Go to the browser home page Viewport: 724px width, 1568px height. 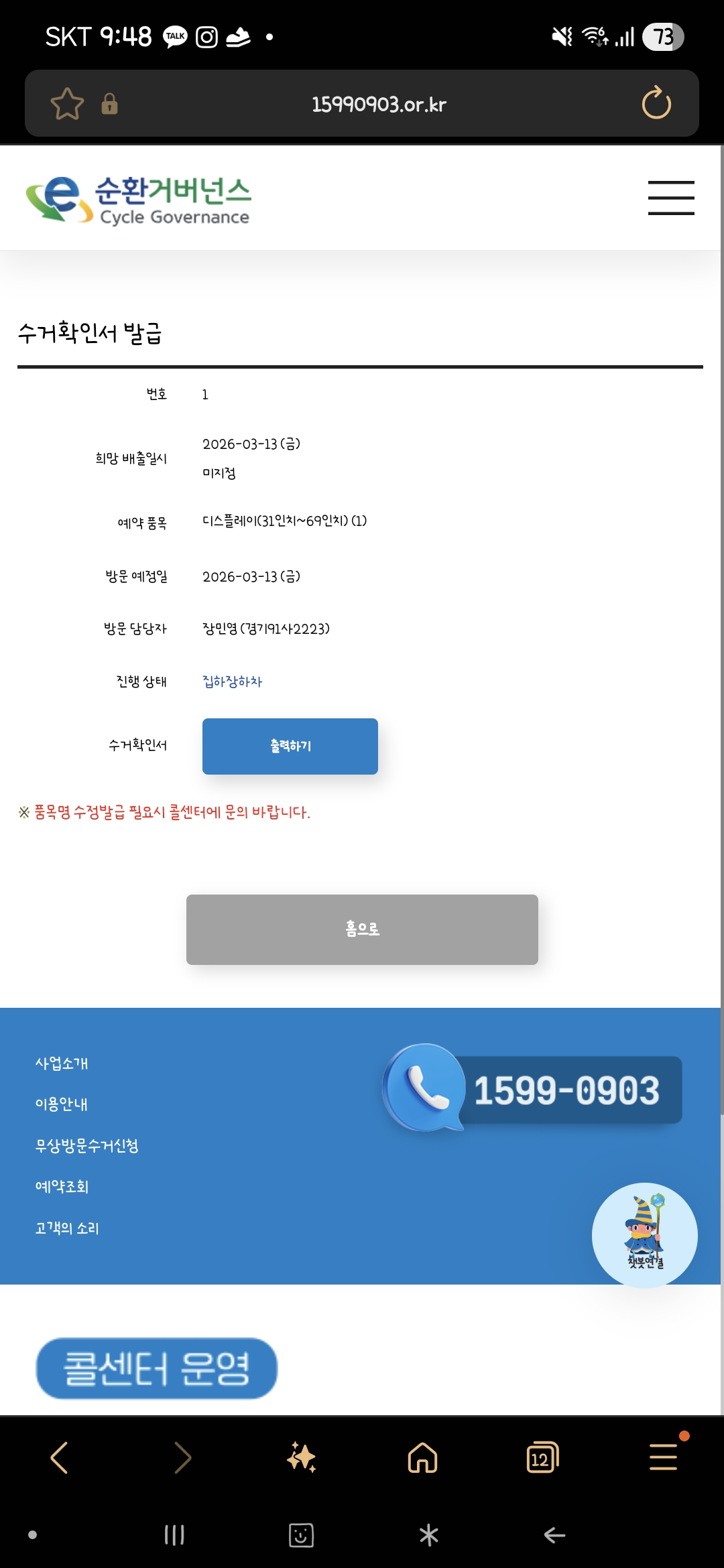coord(422,1457)
